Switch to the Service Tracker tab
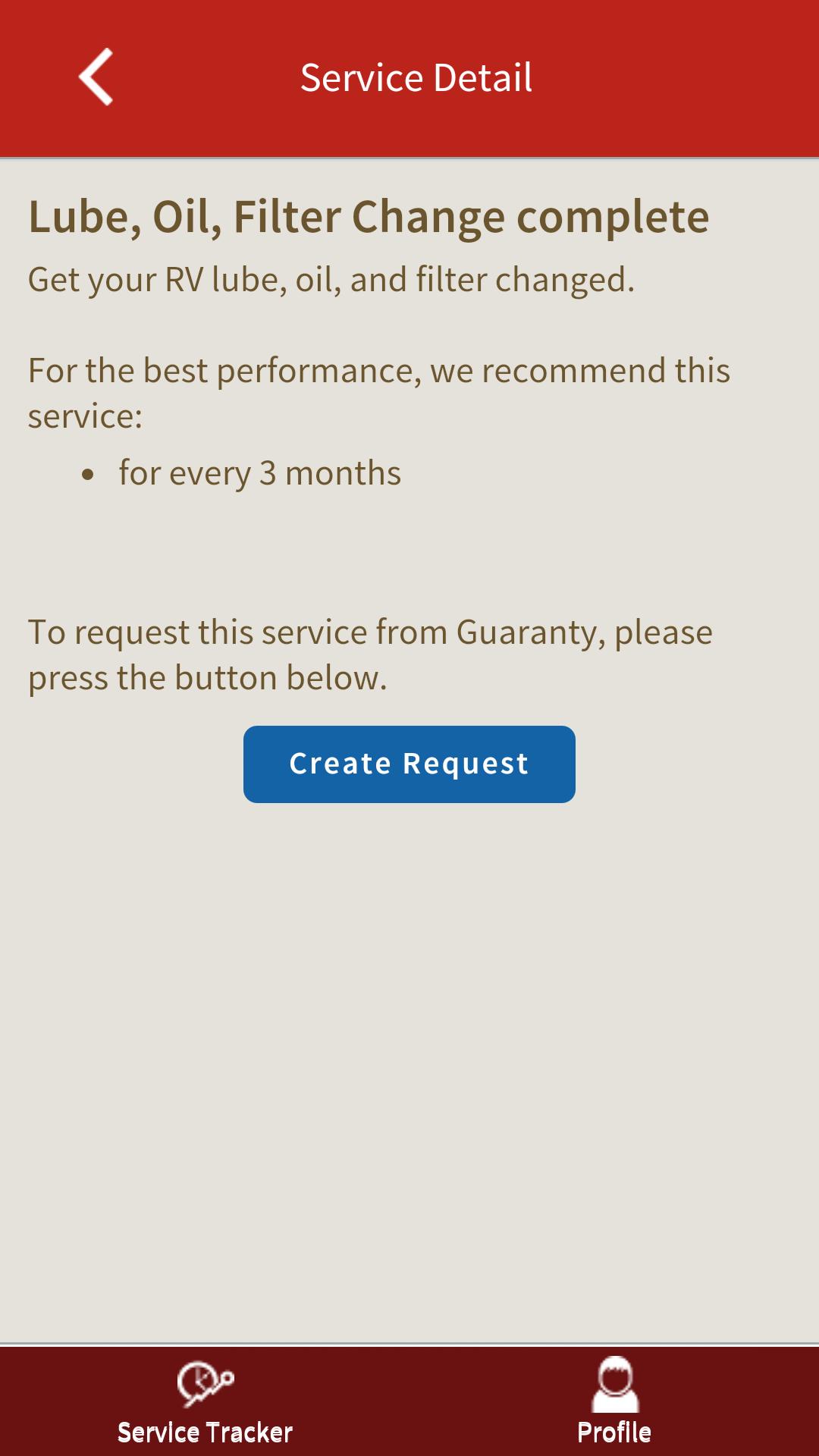Screen dimensions: 819x1456 205,1401
